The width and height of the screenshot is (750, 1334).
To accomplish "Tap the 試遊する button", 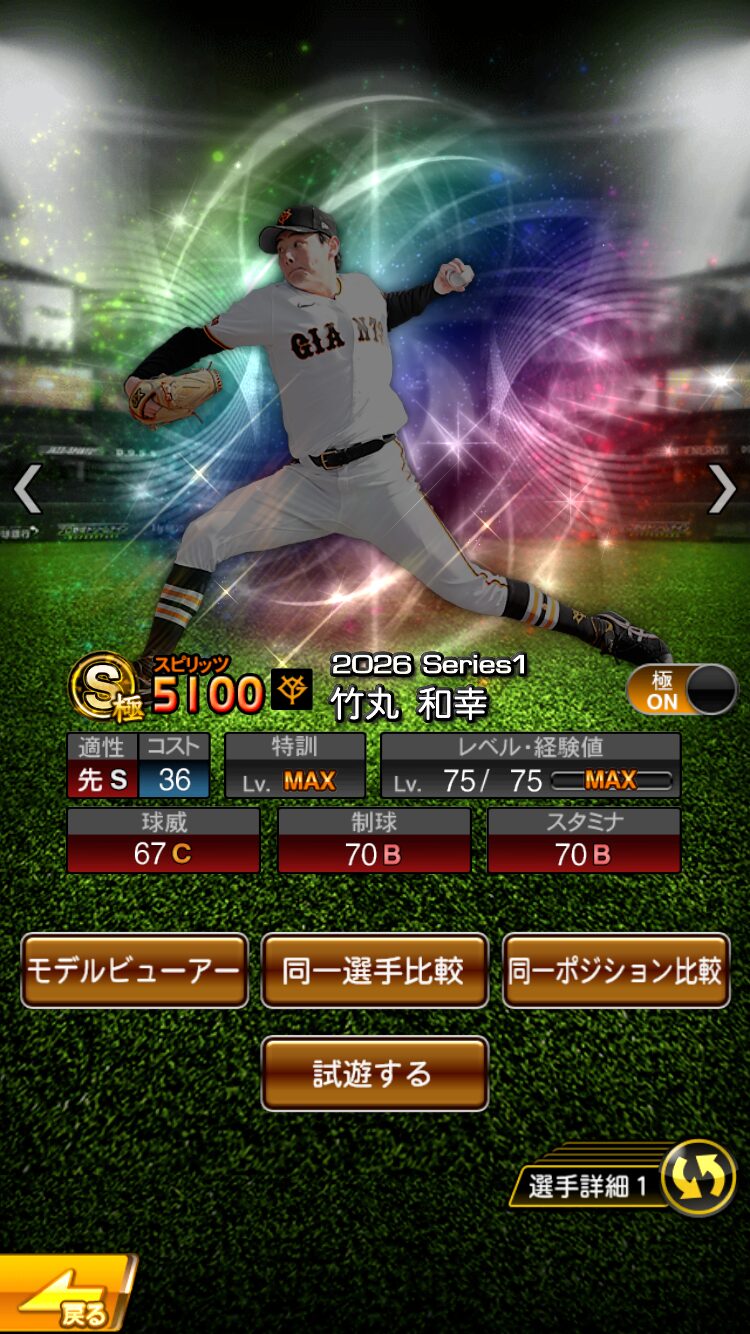I will (374, 1074).
